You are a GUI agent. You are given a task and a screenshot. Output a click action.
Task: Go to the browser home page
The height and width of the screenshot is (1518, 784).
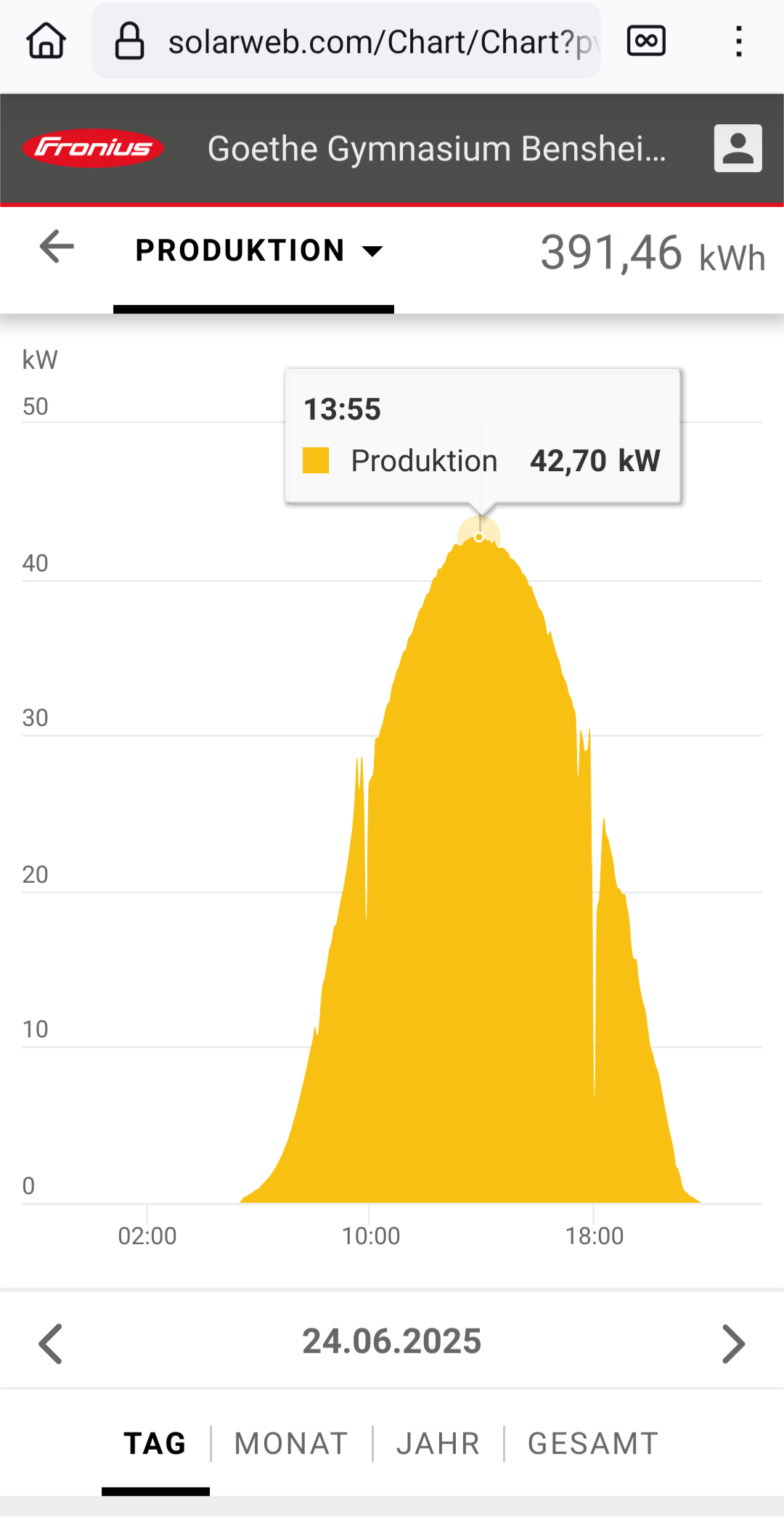point(46,41)
